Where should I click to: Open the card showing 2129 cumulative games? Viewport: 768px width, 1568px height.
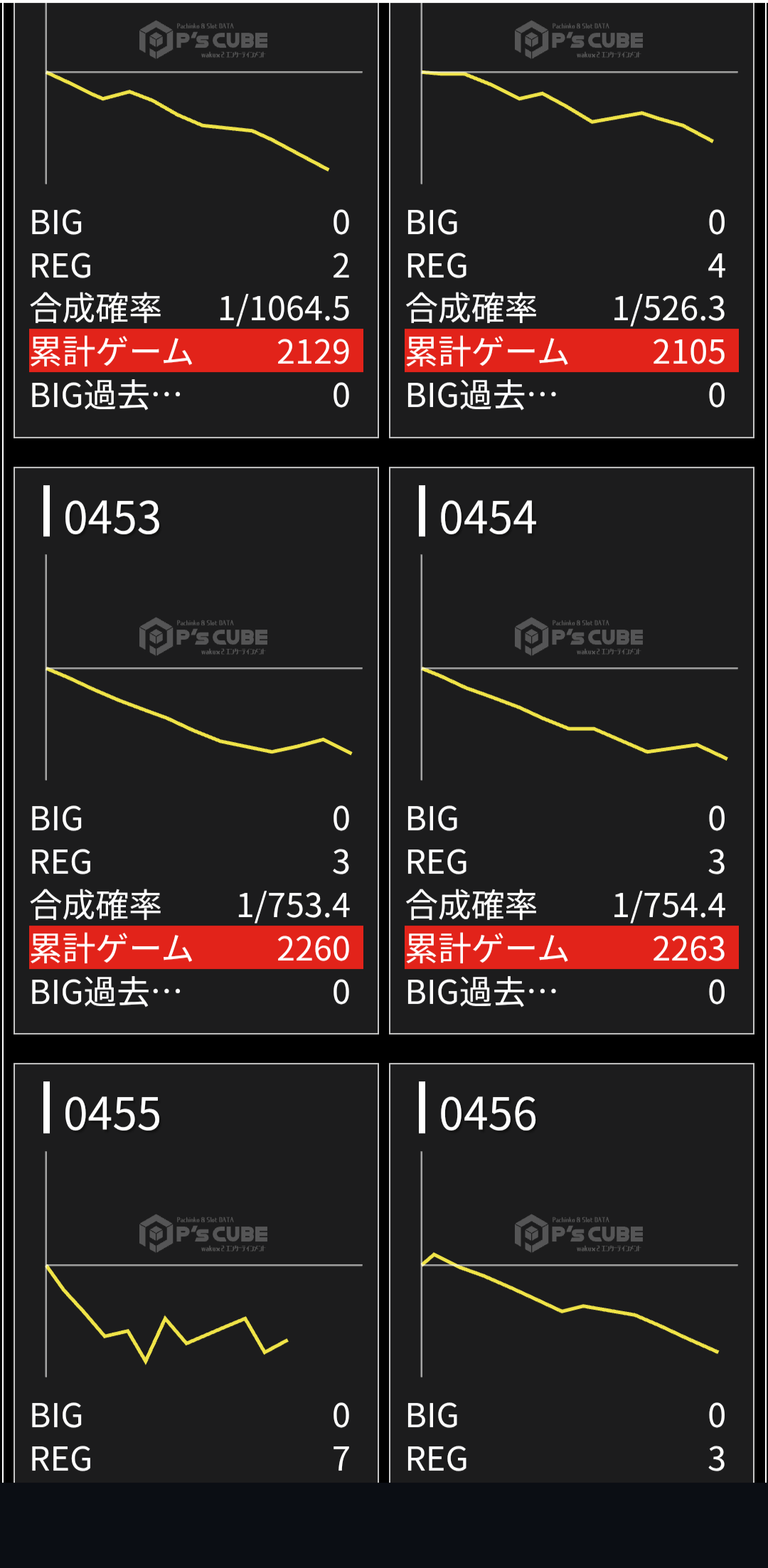click(x=196, y=221)
